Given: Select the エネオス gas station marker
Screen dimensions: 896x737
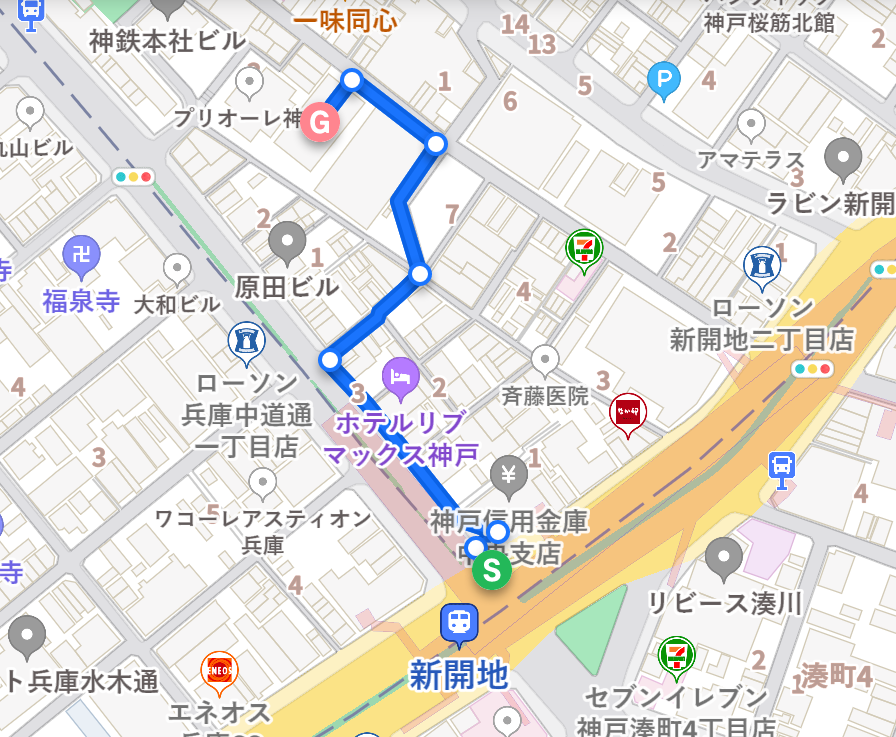Looking at the screenshot, I should click(x=219, y=669).
